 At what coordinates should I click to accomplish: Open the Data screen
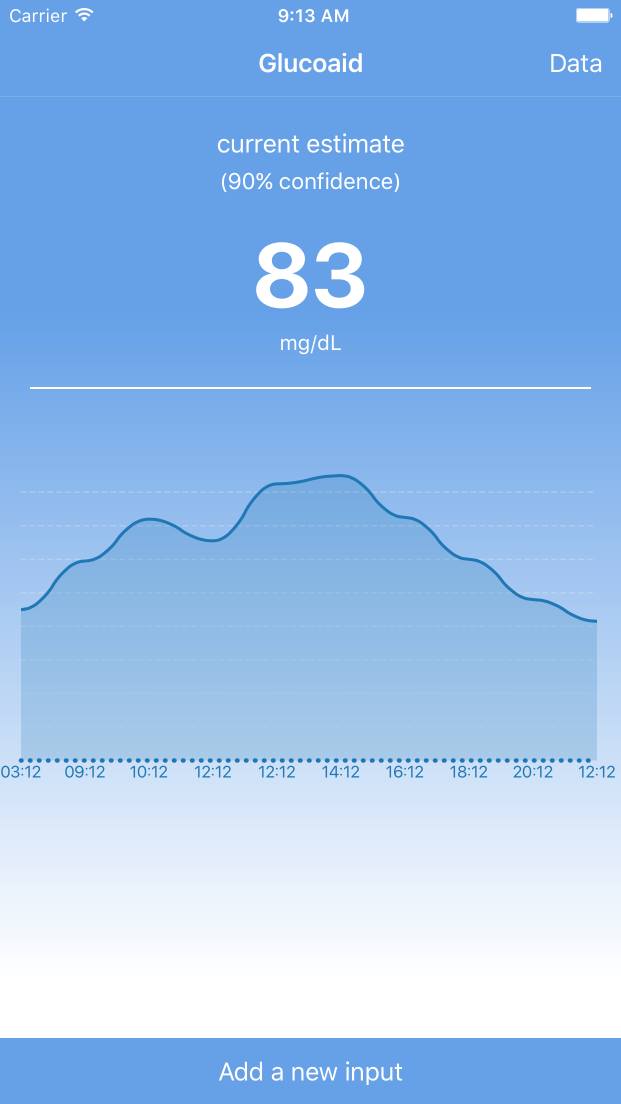click(575, 64)
